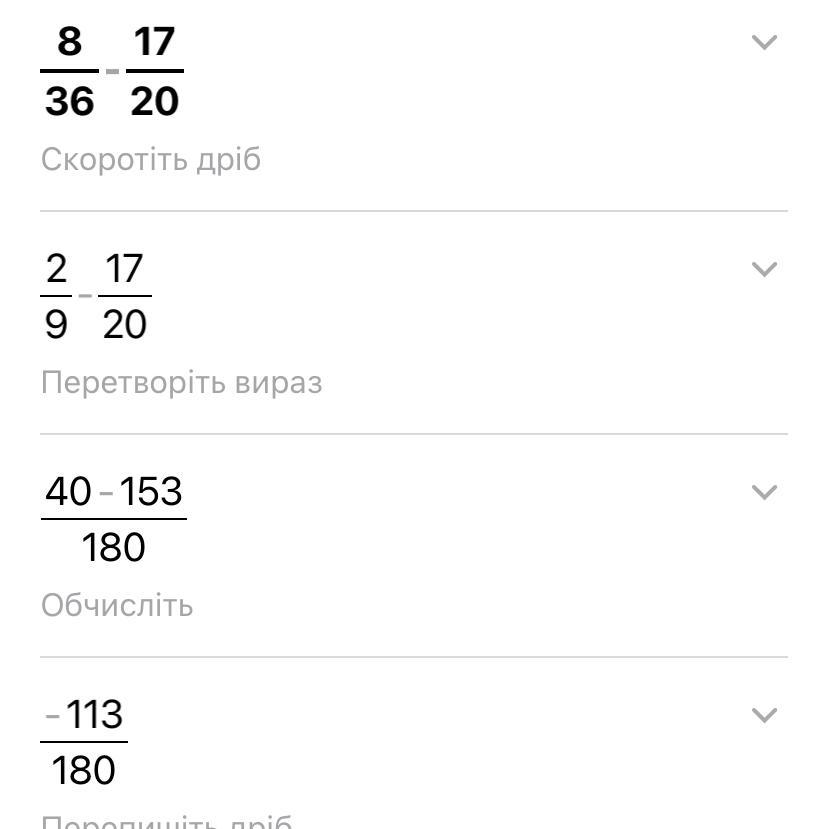This screenshot has width=828, height=829.
Task: Expand the 'Обчисліть' step
Action: tap(764, 492)
